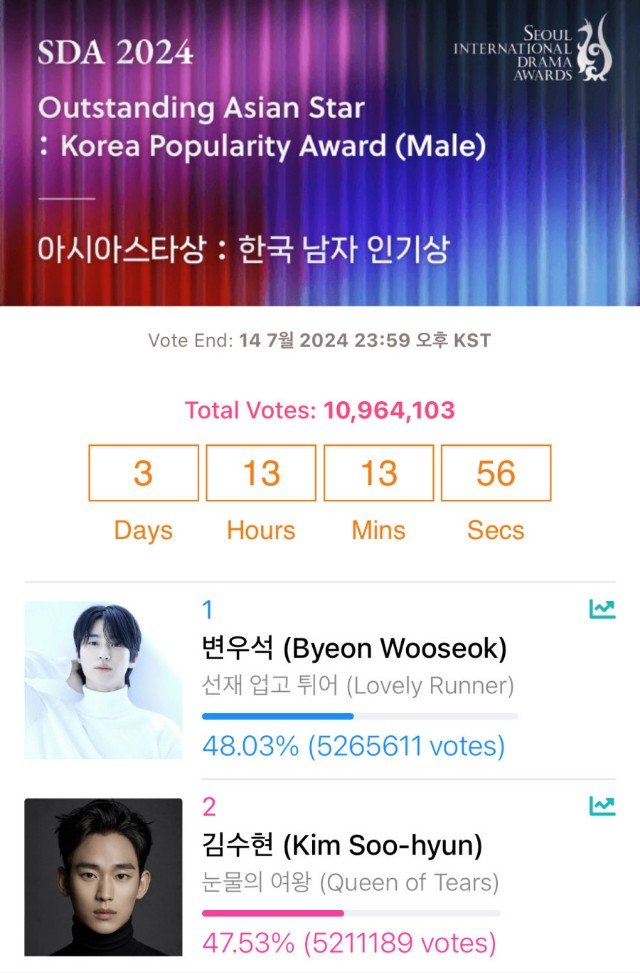This screenshot has width=640, height=973.
Task: Open the vote trend chart for Kim Soo-hyun
Action: point(602,805)
